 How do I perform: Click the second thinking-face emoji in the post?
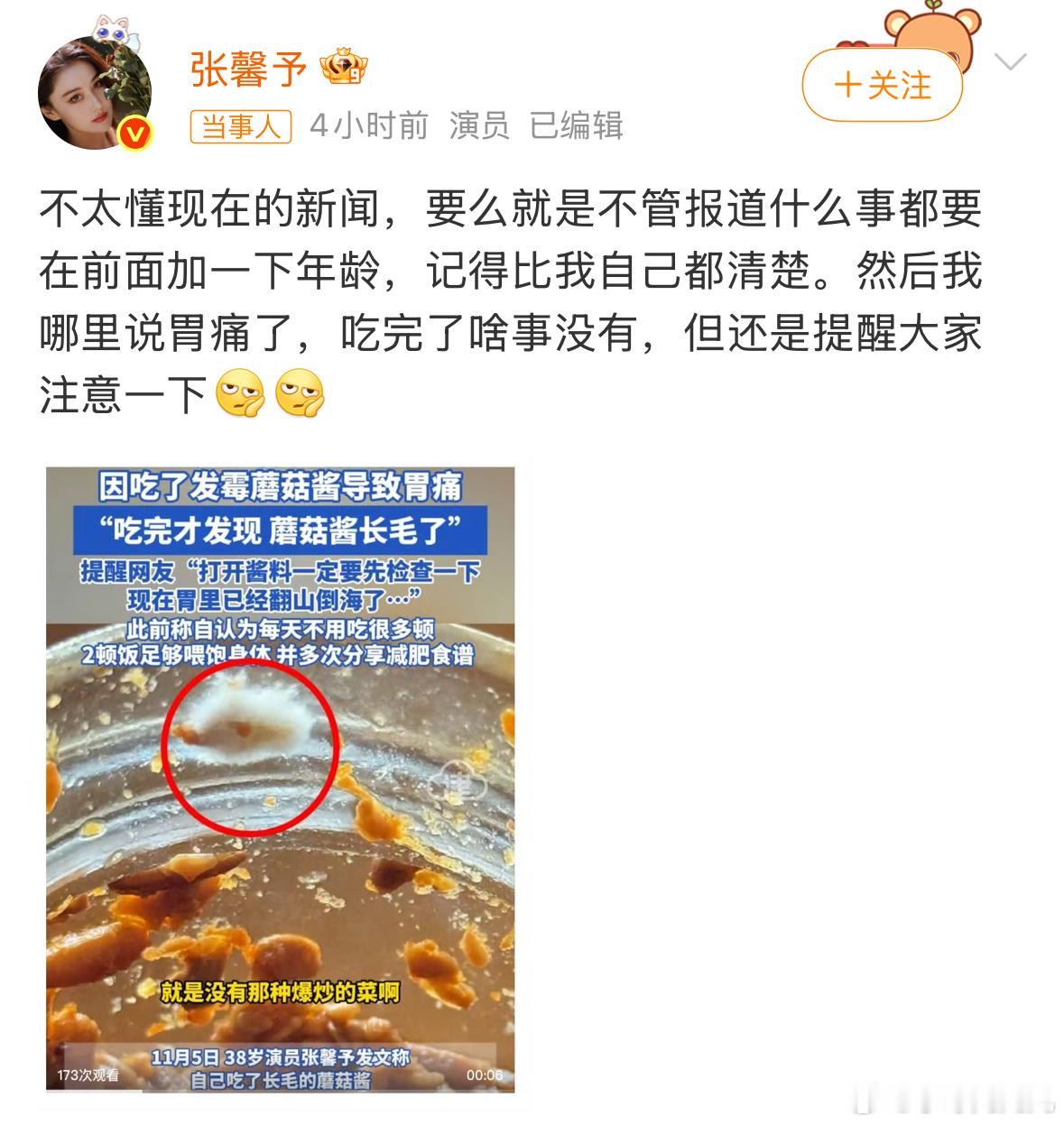(298, 392)
